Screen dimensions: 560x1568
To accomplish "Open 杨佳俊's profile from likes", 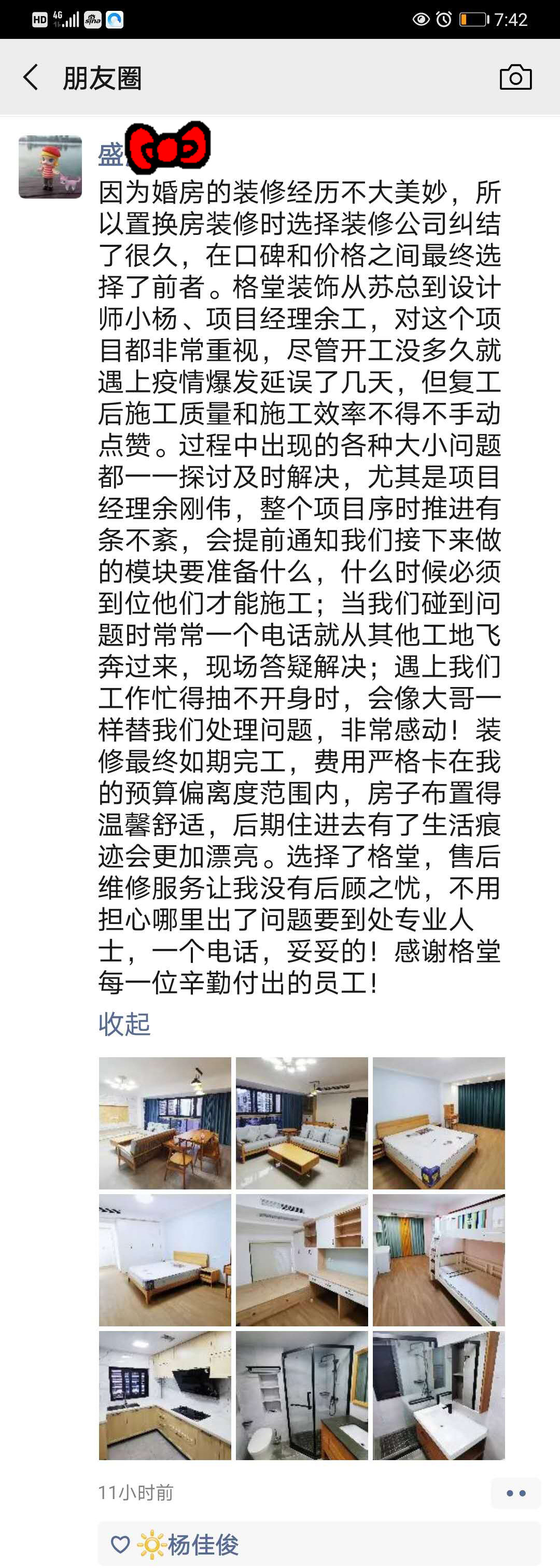I will [x=203, y=1544].
